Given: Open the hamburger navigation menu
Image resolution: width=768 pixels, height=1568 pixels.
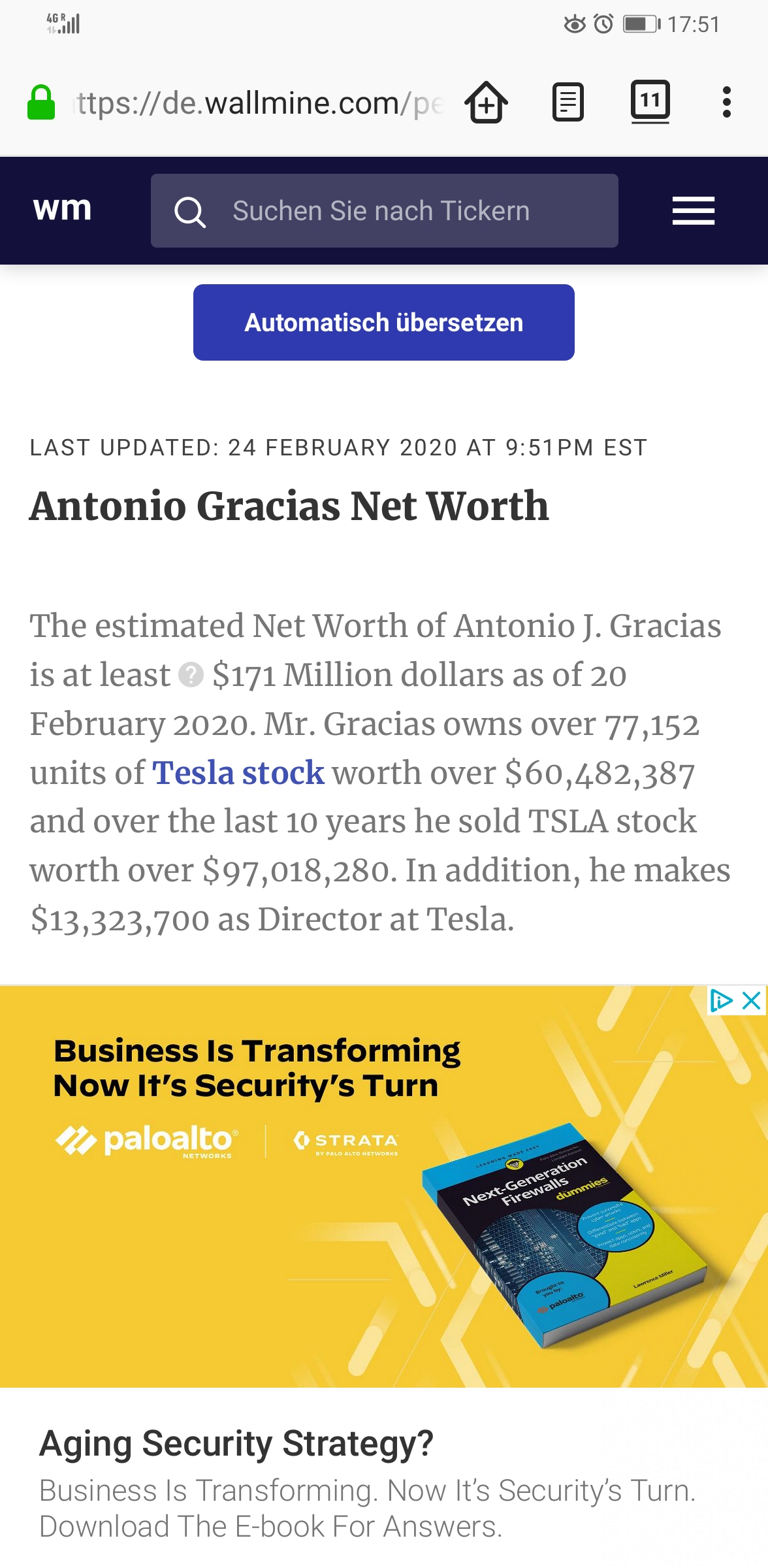Looking at the screenshot, I should [694, 210].
